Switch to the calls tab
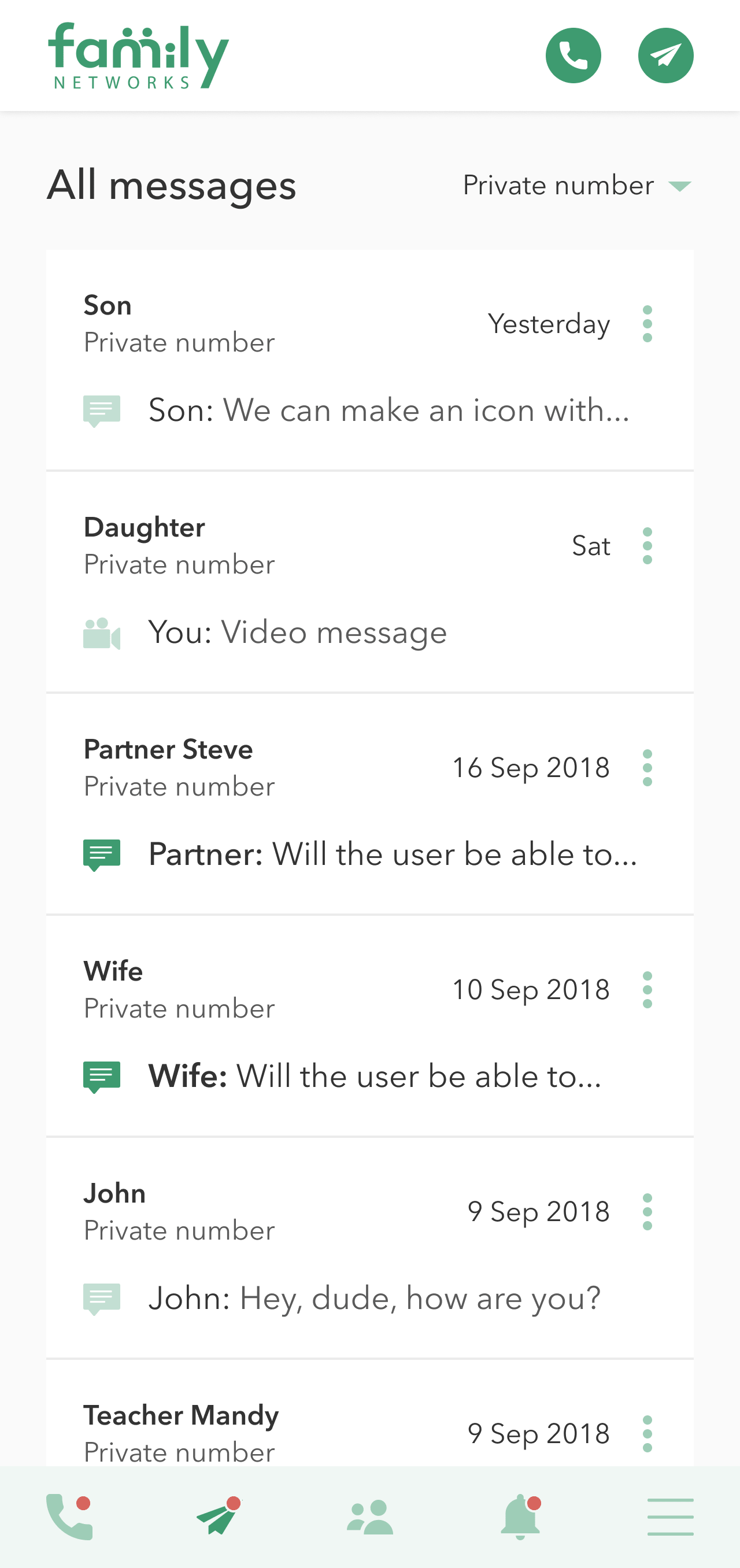This screenshot has width=740, height=1568. point(69,1517)
